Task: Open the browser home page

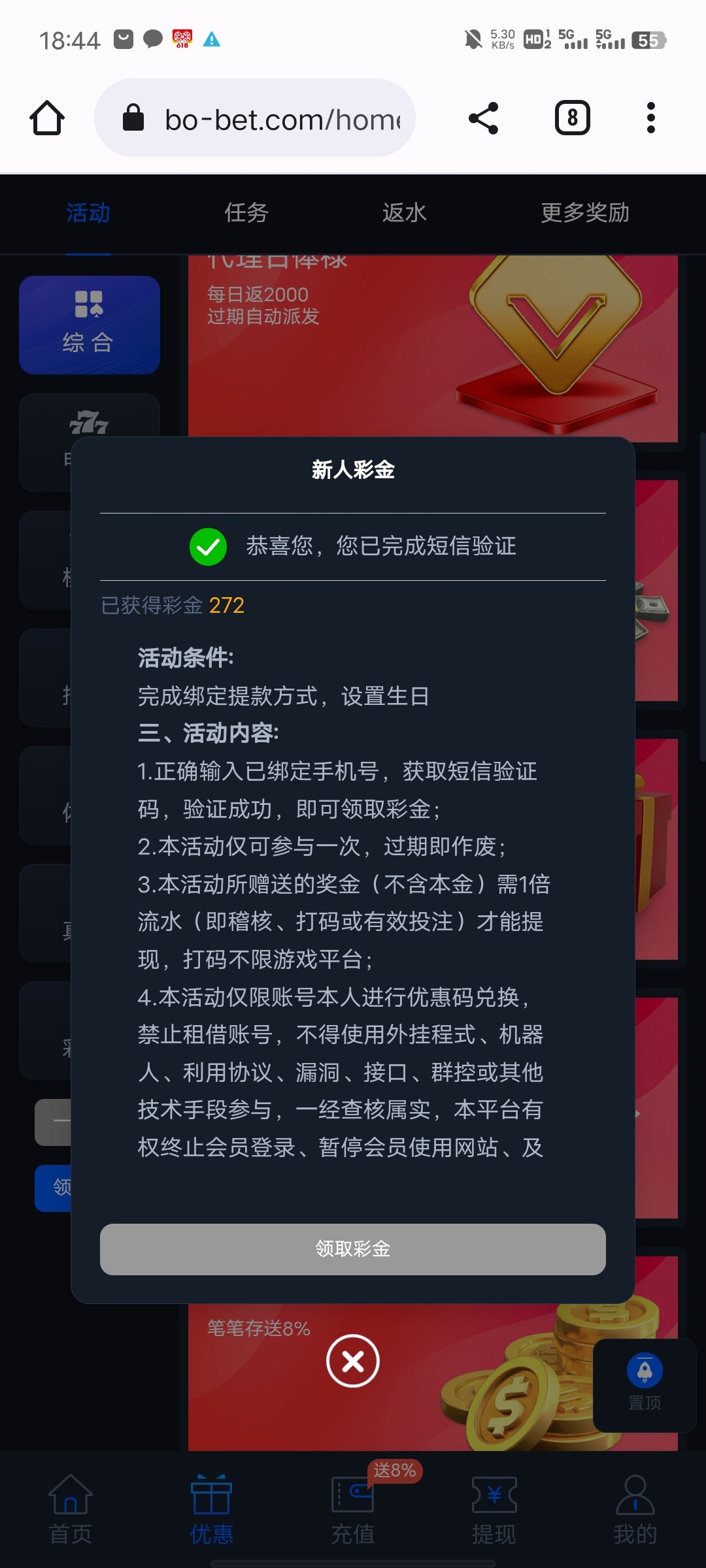Action: pos(47,118)
